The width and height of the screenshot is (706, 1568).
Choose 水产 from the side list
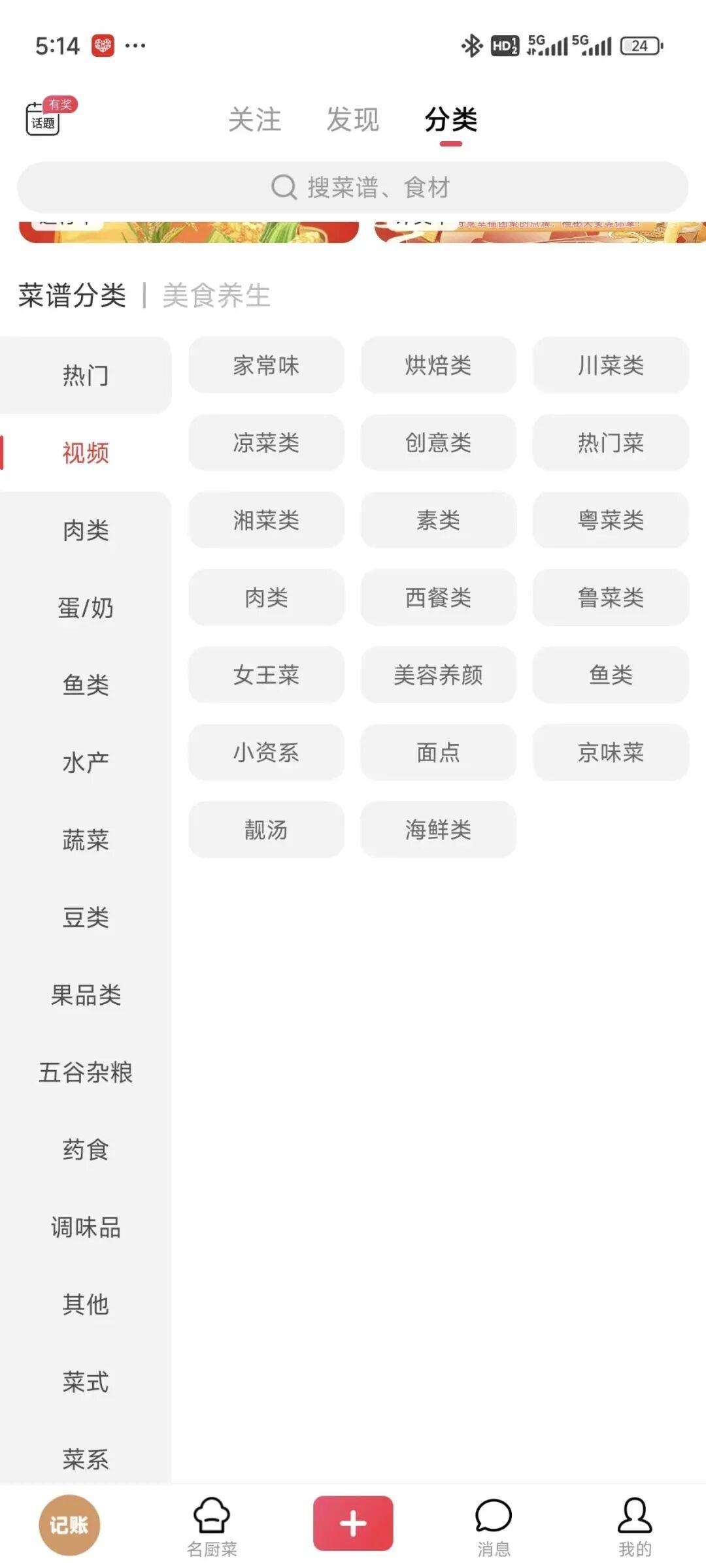[86, 762]
